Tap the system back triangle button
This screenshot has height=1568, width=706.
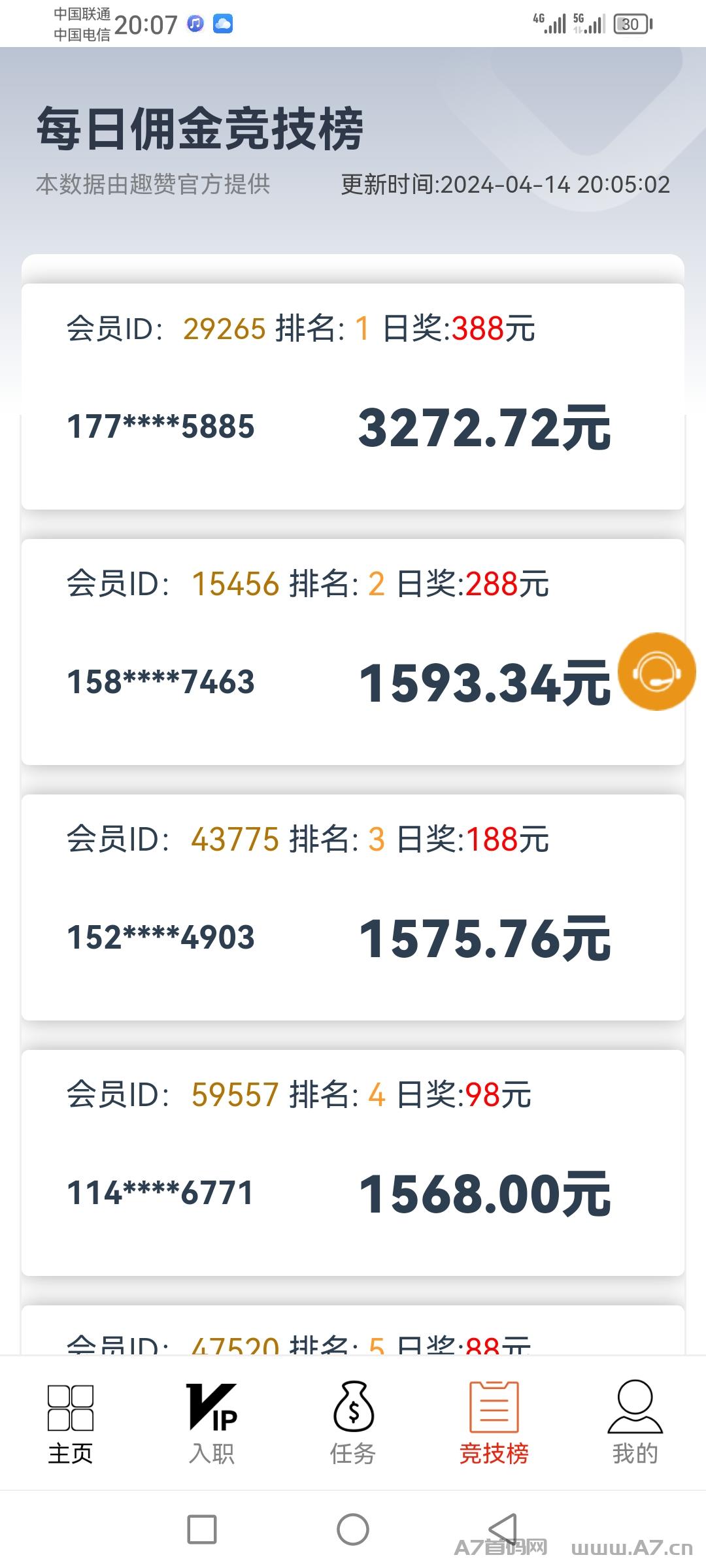click(503, 1529)
